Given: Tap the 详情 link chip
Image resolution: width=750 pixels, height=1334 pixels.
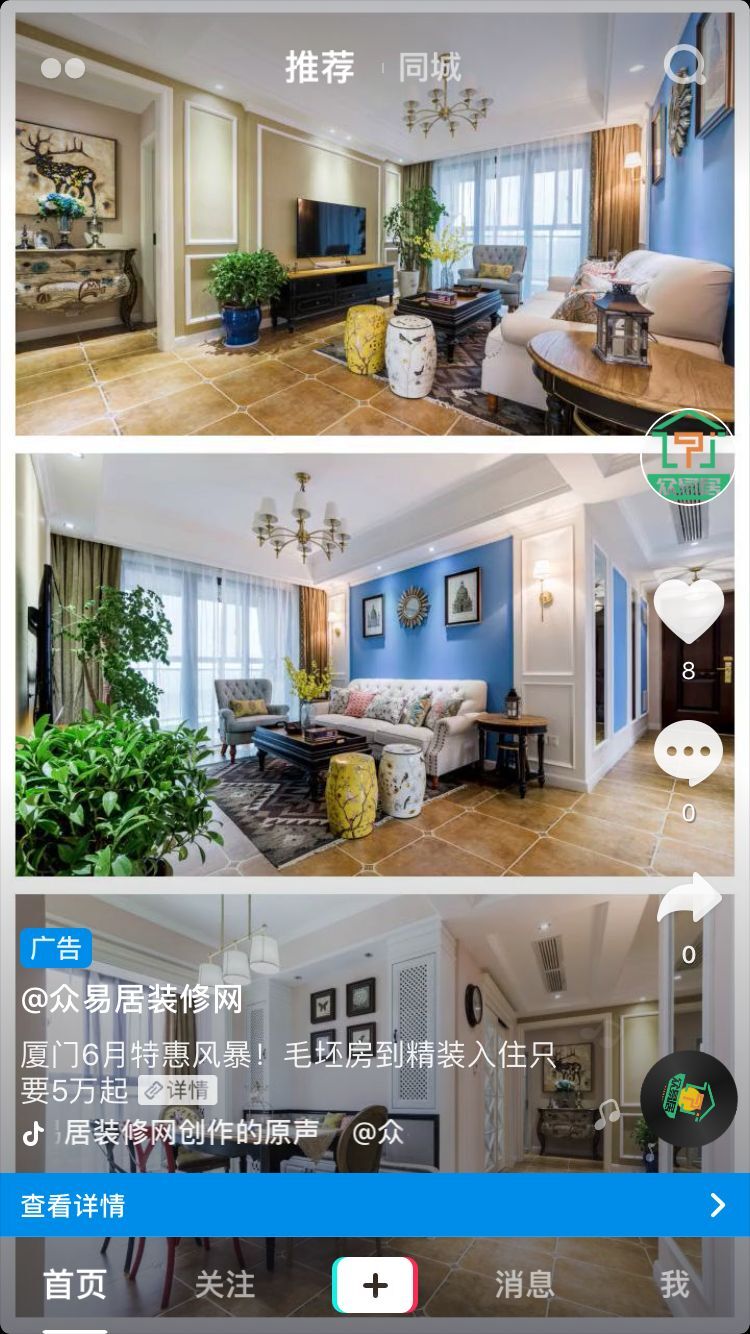Looking at the screenshot, I should point(177,1089).
